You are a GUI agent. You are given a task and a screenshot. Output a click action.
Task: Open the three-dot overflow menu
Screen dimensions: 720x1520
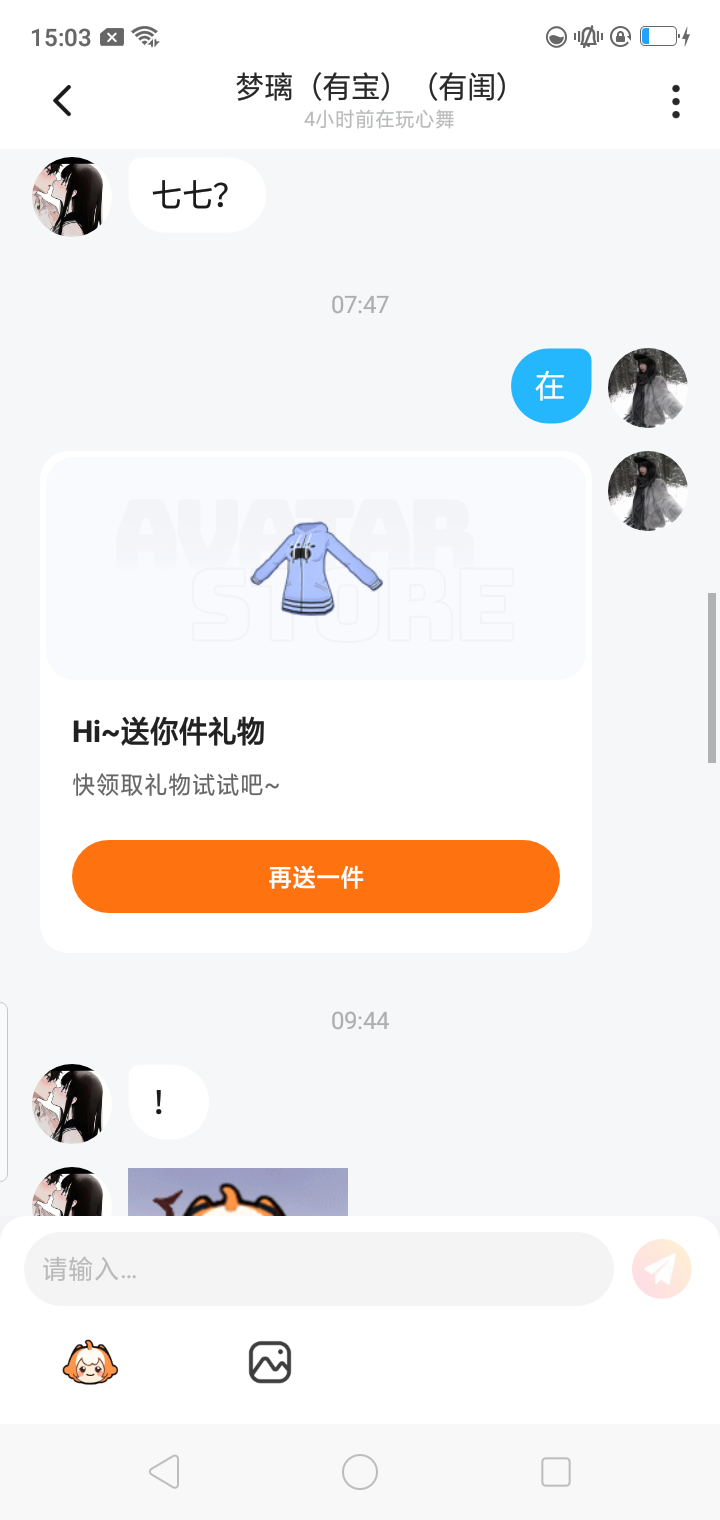coord(676,101)
